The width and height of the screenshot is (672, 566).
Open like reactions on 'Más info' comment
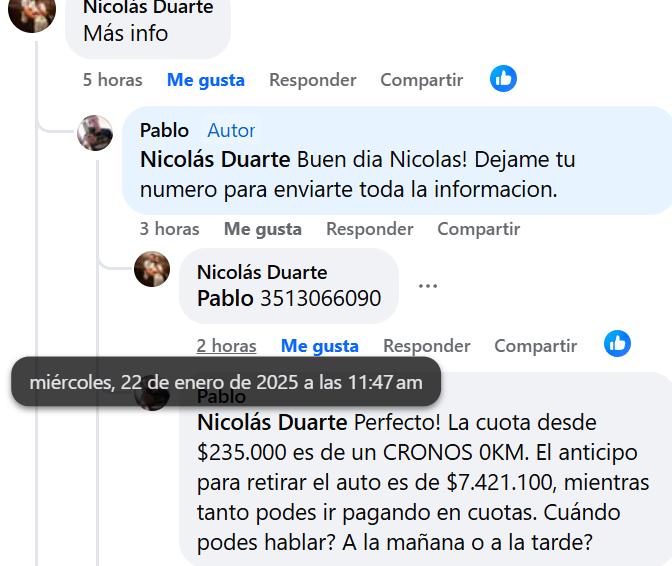[503, 79]
